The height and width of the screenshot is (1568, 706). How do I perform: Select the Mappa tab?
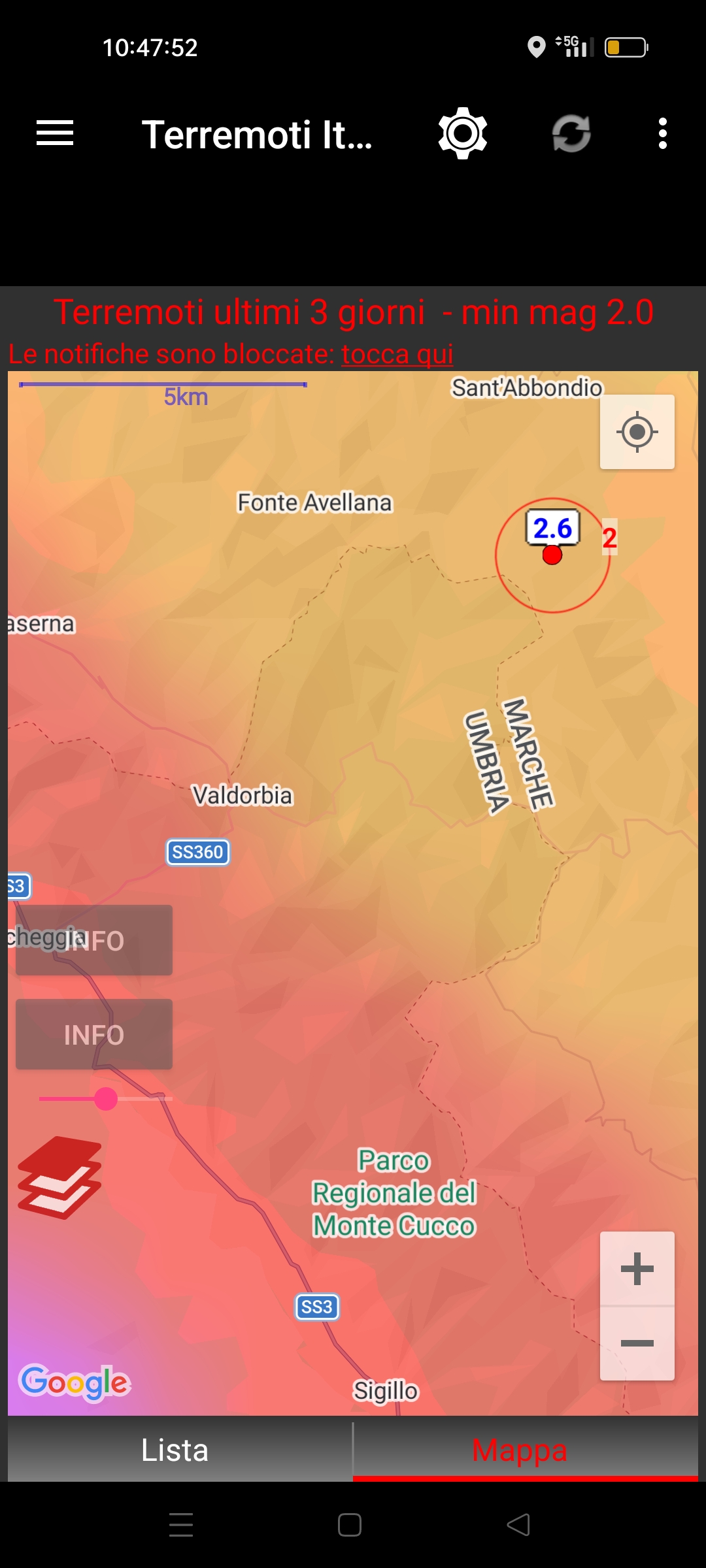(520, 1450)
